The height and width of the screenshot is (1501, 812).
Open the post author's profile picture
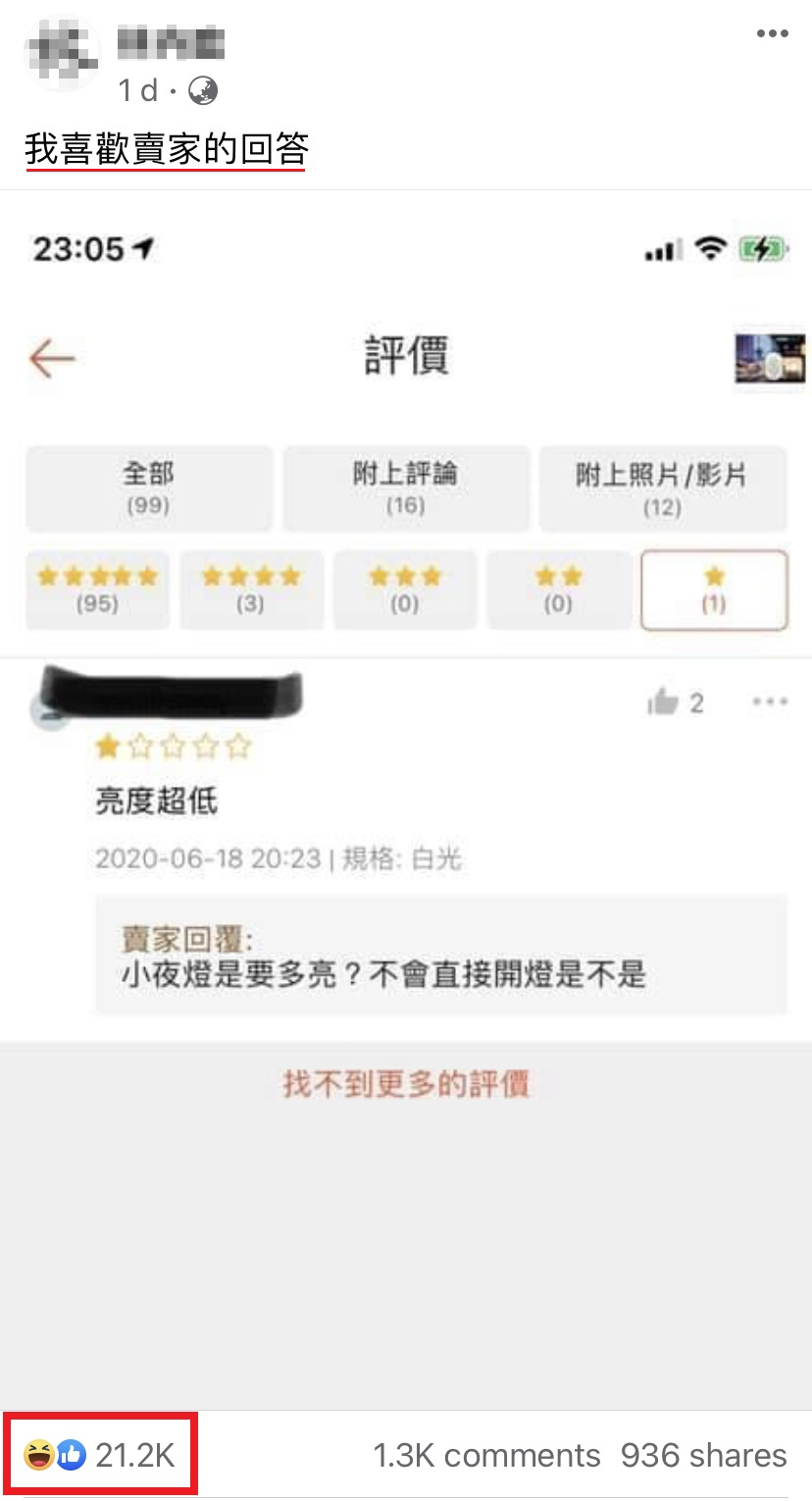[61, 52]
